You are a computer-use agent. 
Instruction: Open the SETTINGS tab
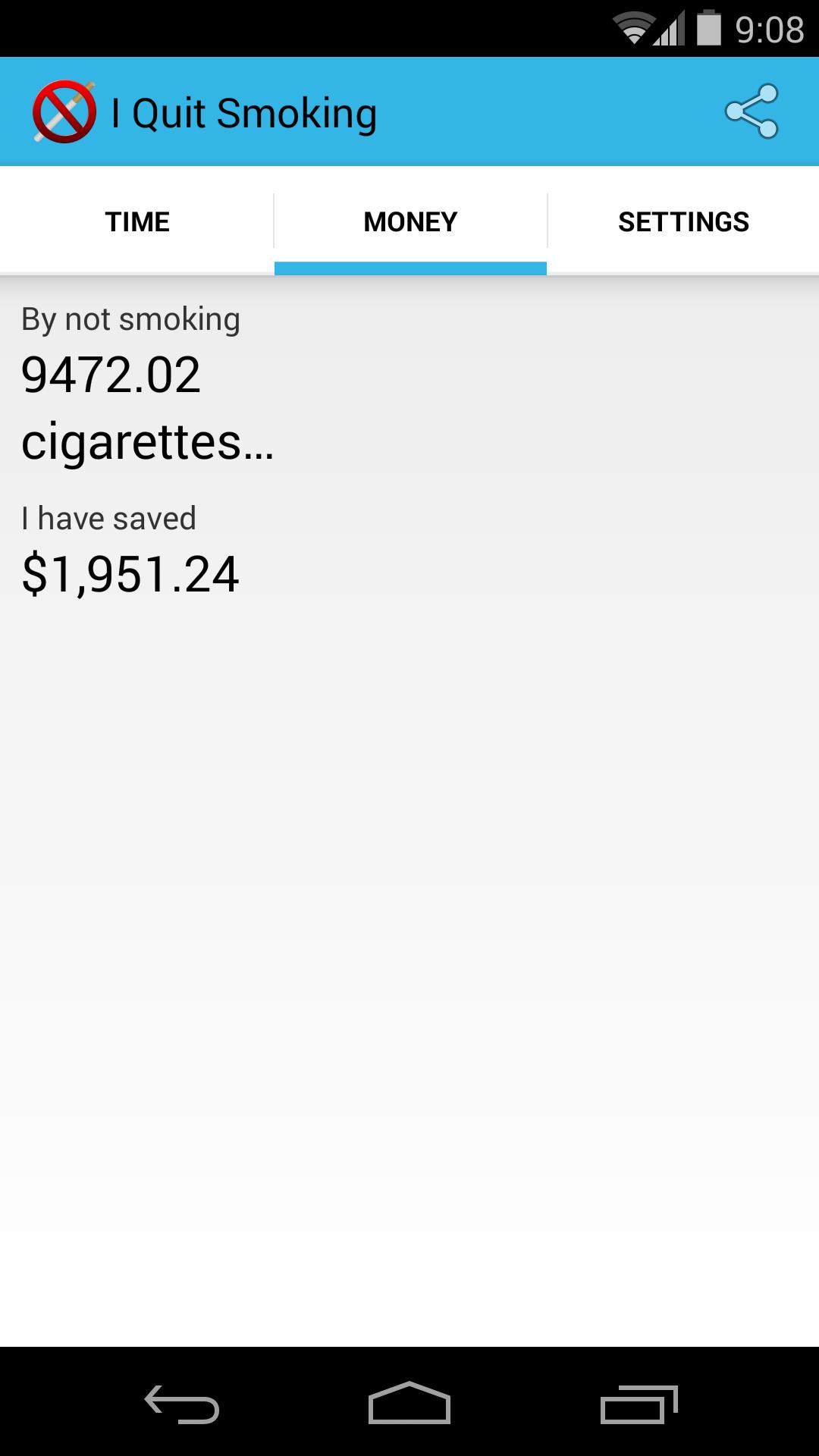[683, 221]
